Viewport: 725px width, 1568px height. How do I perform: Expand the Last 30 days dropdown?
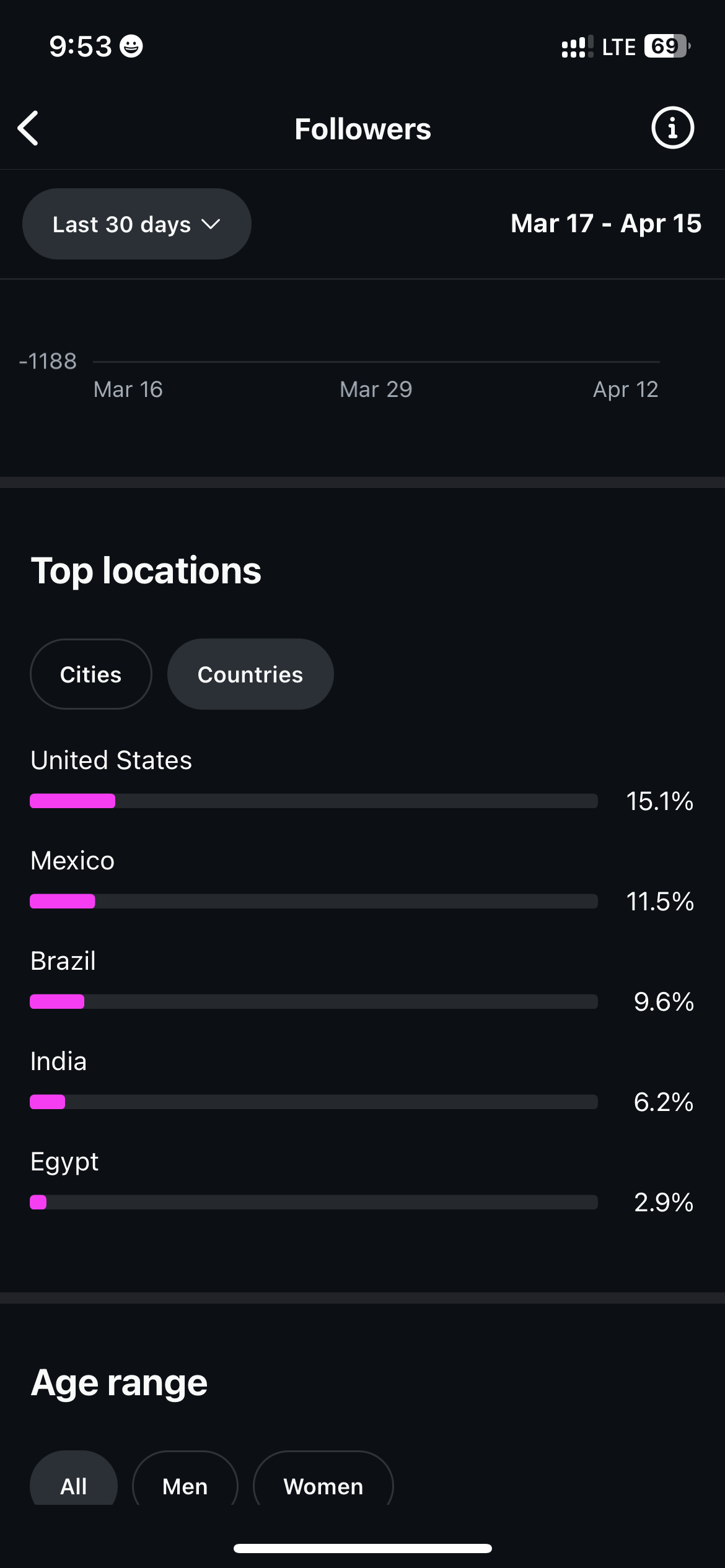137,224
